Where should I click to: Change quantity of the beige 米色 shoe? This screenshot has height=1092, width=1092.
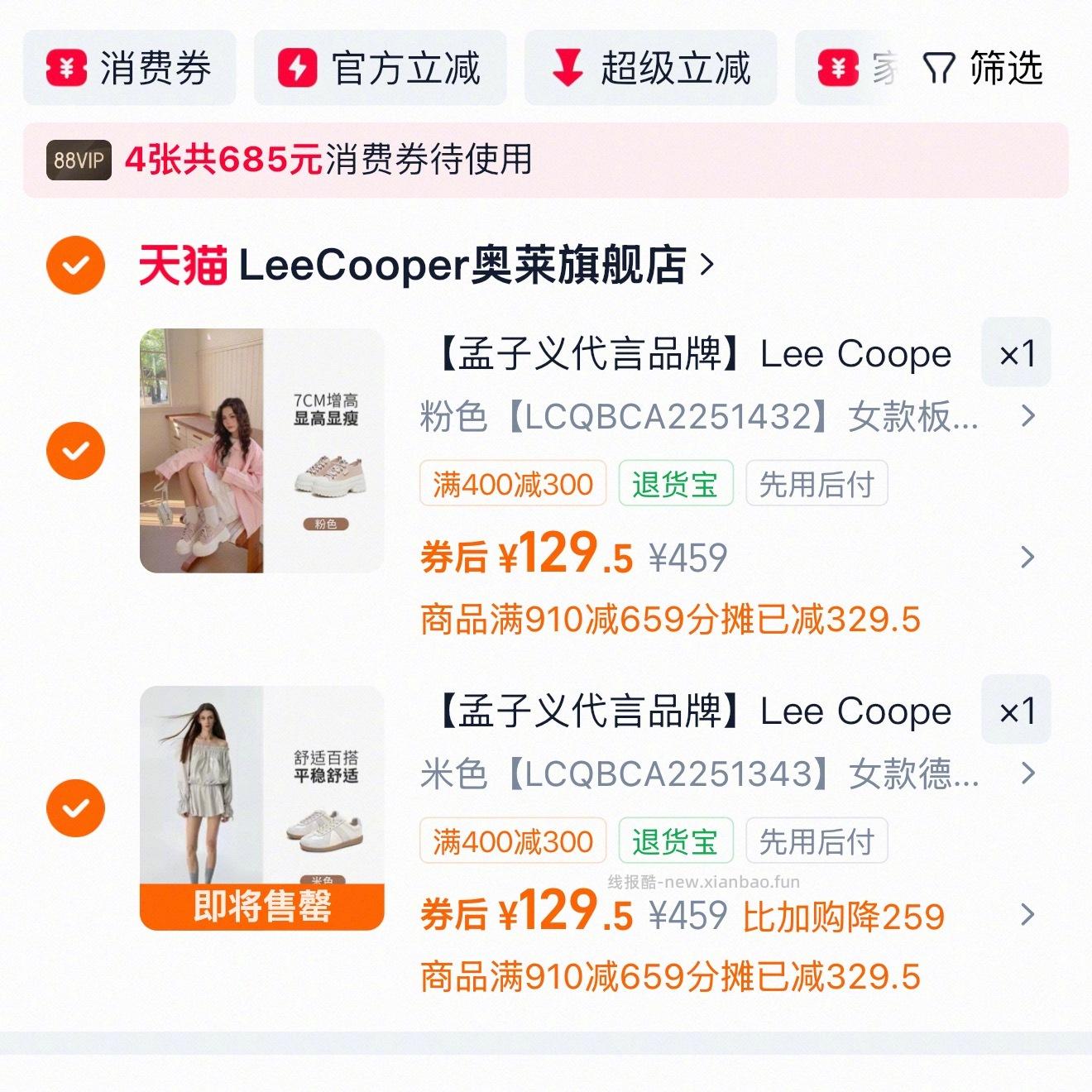pyautogui.click(x=1016, y=711)
